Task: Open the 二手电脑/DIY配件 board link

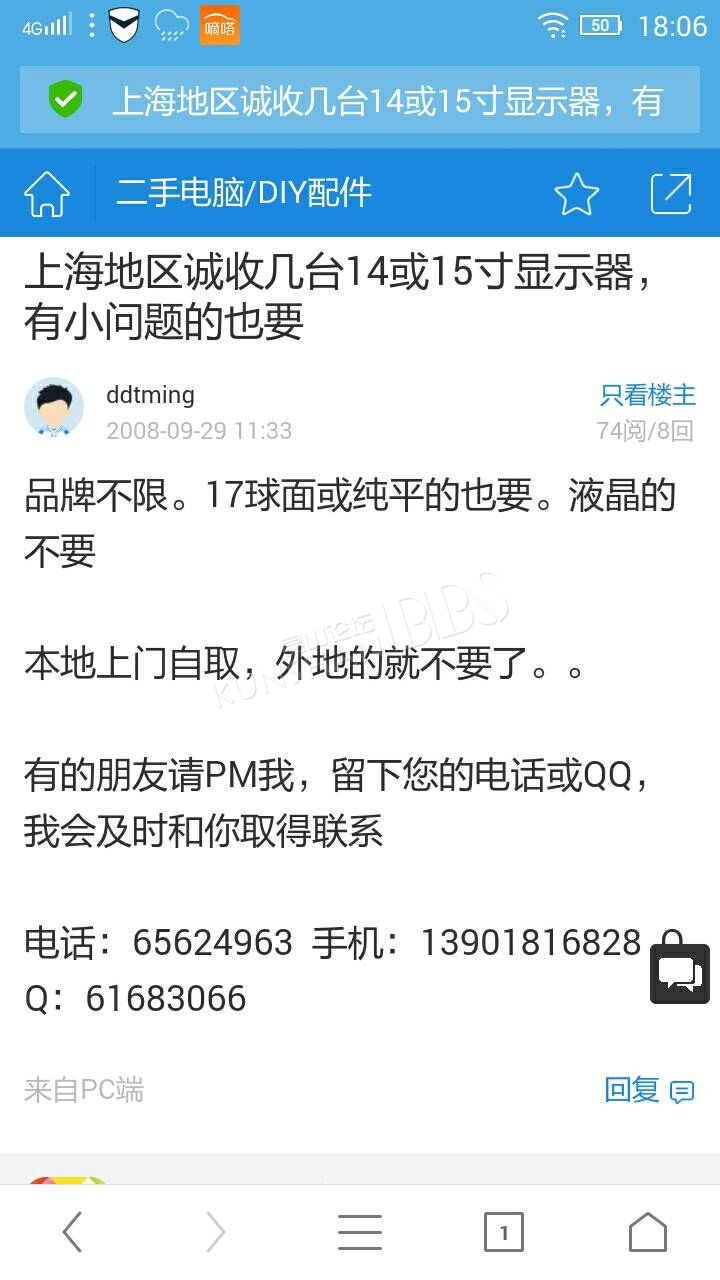Action: pyautogui.click(x=243, y=192)
